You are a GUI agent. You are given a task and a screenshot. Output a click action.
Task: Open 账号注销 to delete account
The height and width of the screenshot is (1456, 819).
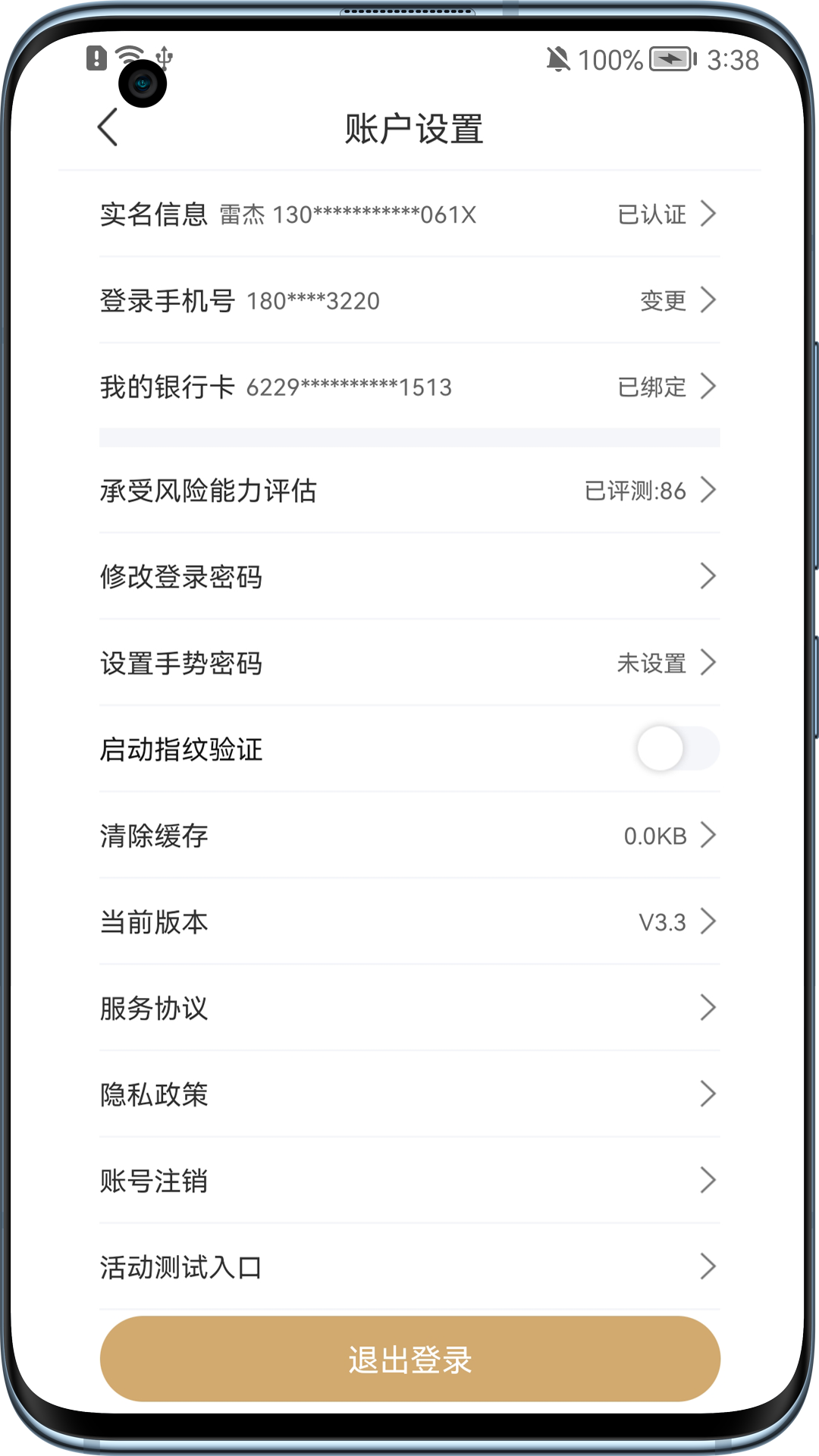409,1181
